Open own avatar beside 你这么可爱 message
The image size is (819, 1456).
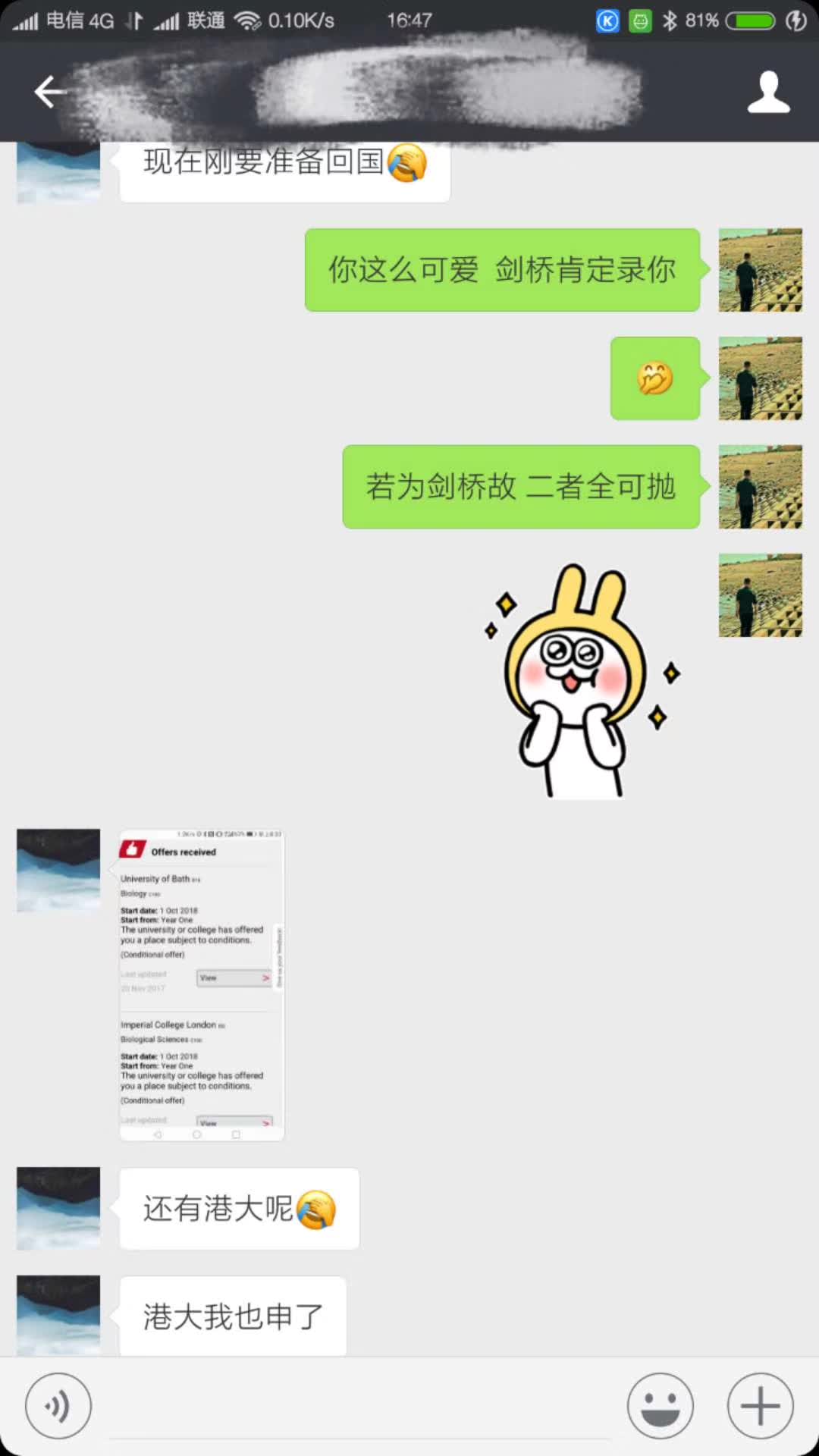[760, 270]
